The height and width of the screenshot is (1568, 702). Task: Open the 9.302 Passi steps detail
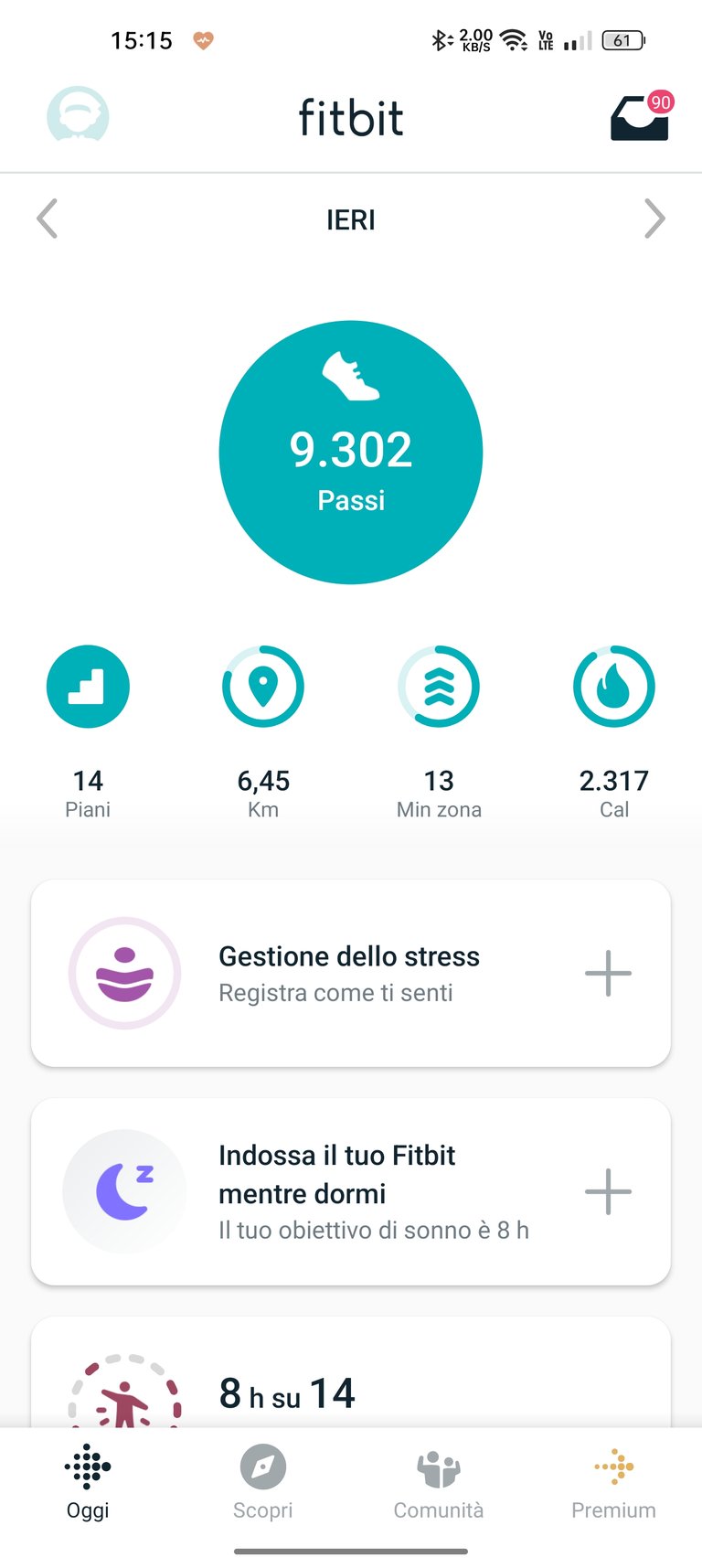coord(351,453)
